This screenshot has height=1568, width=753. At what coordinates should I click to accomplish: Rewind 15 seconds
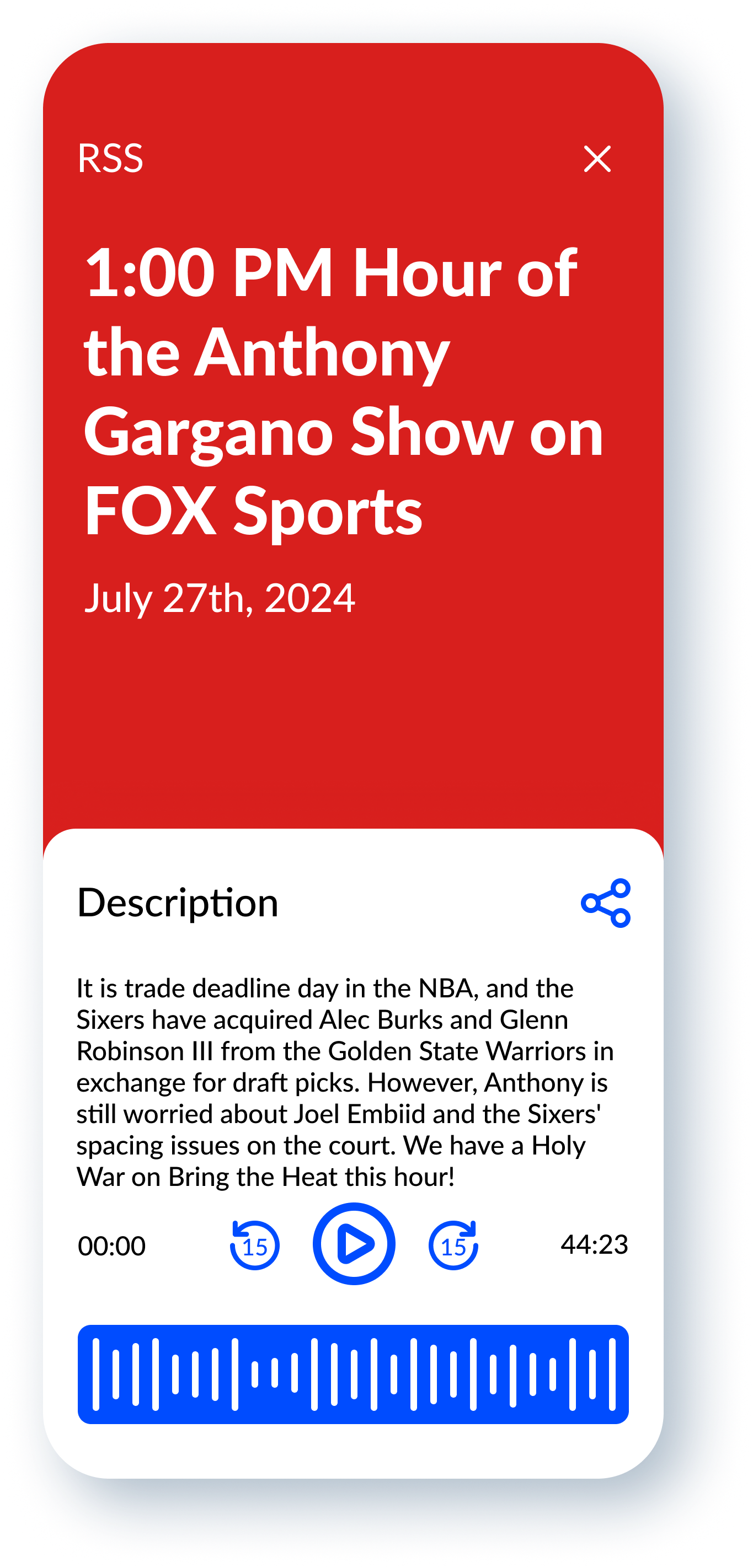pyautogui.click(x=255, y=1245)
